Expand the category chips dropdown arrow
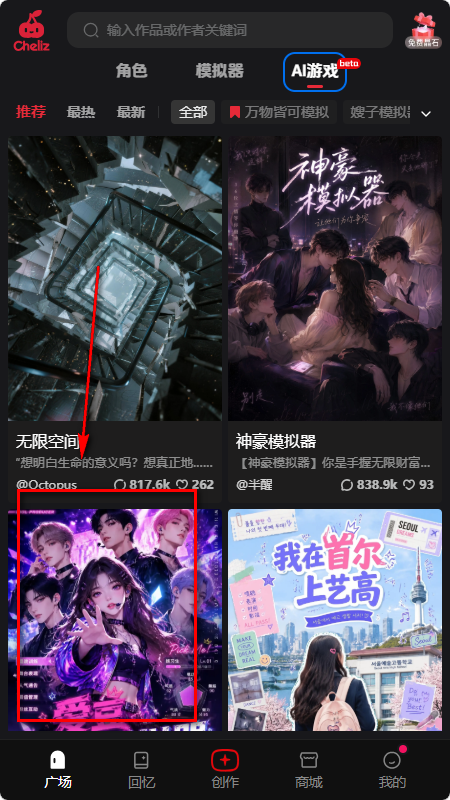The width and height of the screenshot is (450, 800). tap(426, 113)
